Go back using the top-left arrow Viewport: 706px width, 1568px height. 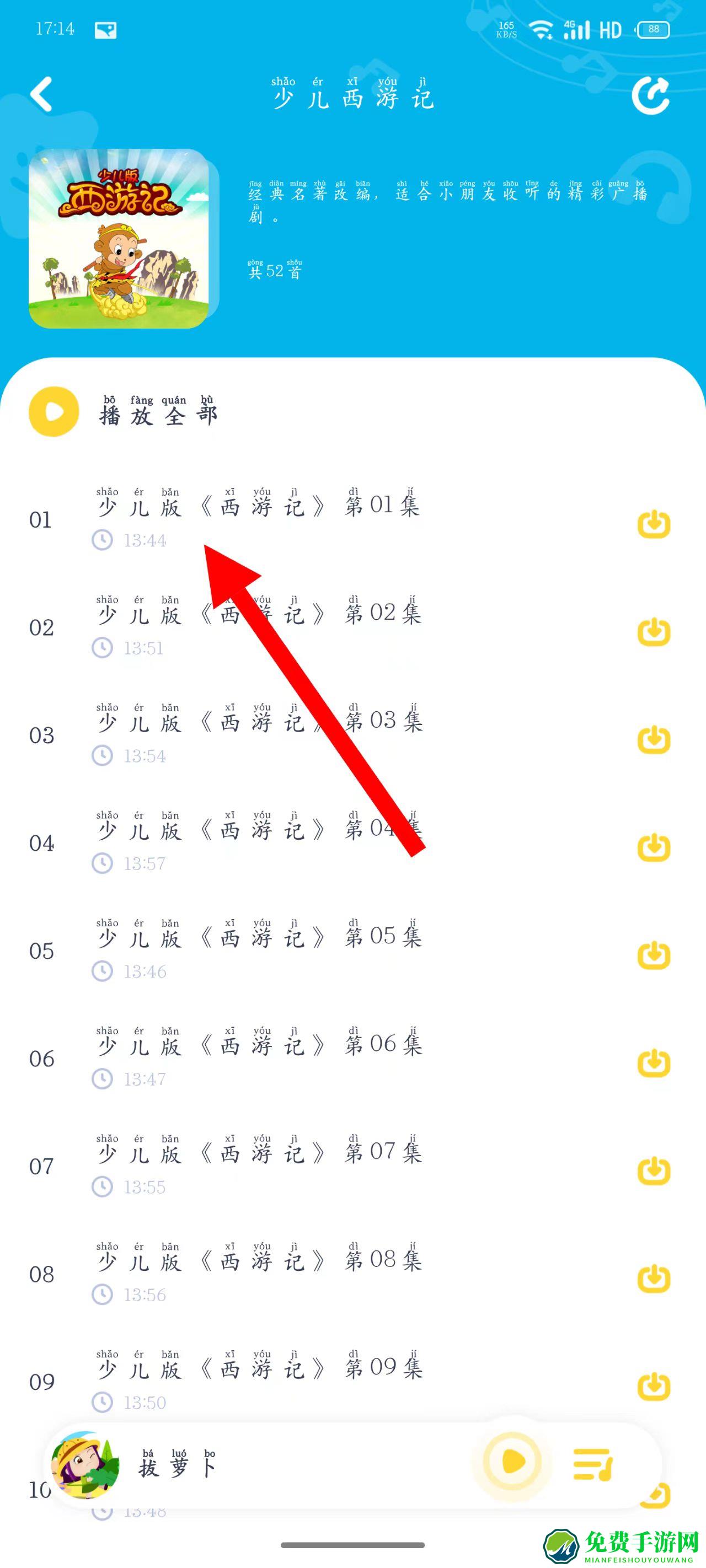41,94
